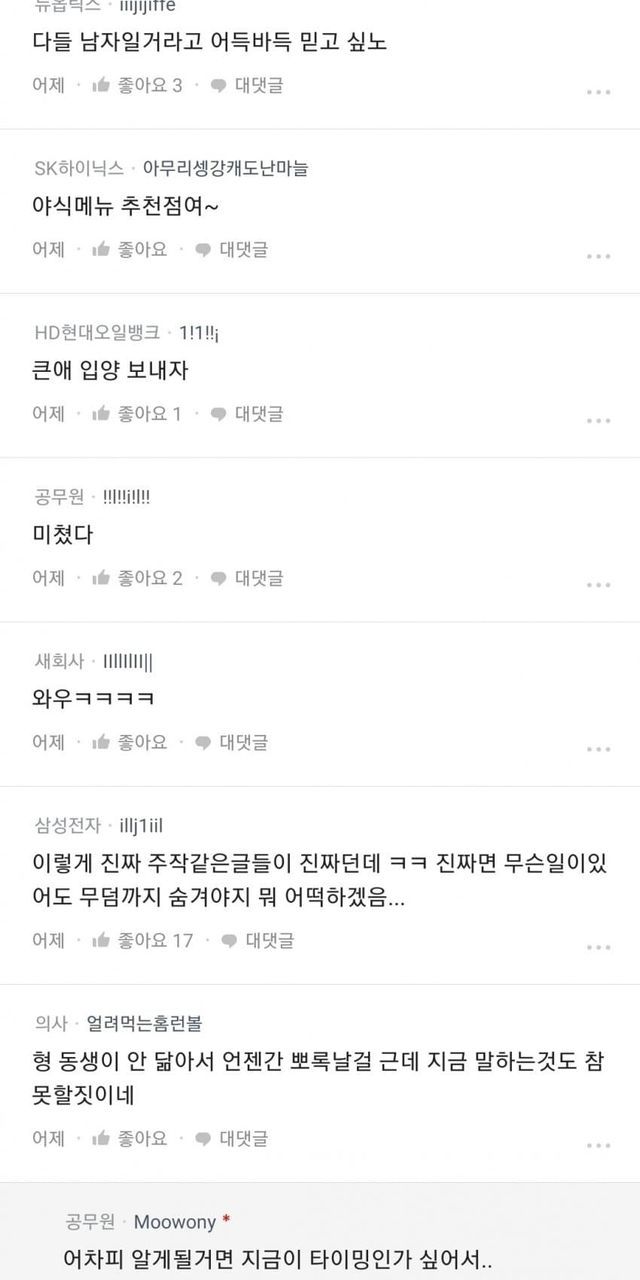Reply to the comment '야식메뉴 추천점여~'
Screen dimensions: 640x1280
pos(232,250)
